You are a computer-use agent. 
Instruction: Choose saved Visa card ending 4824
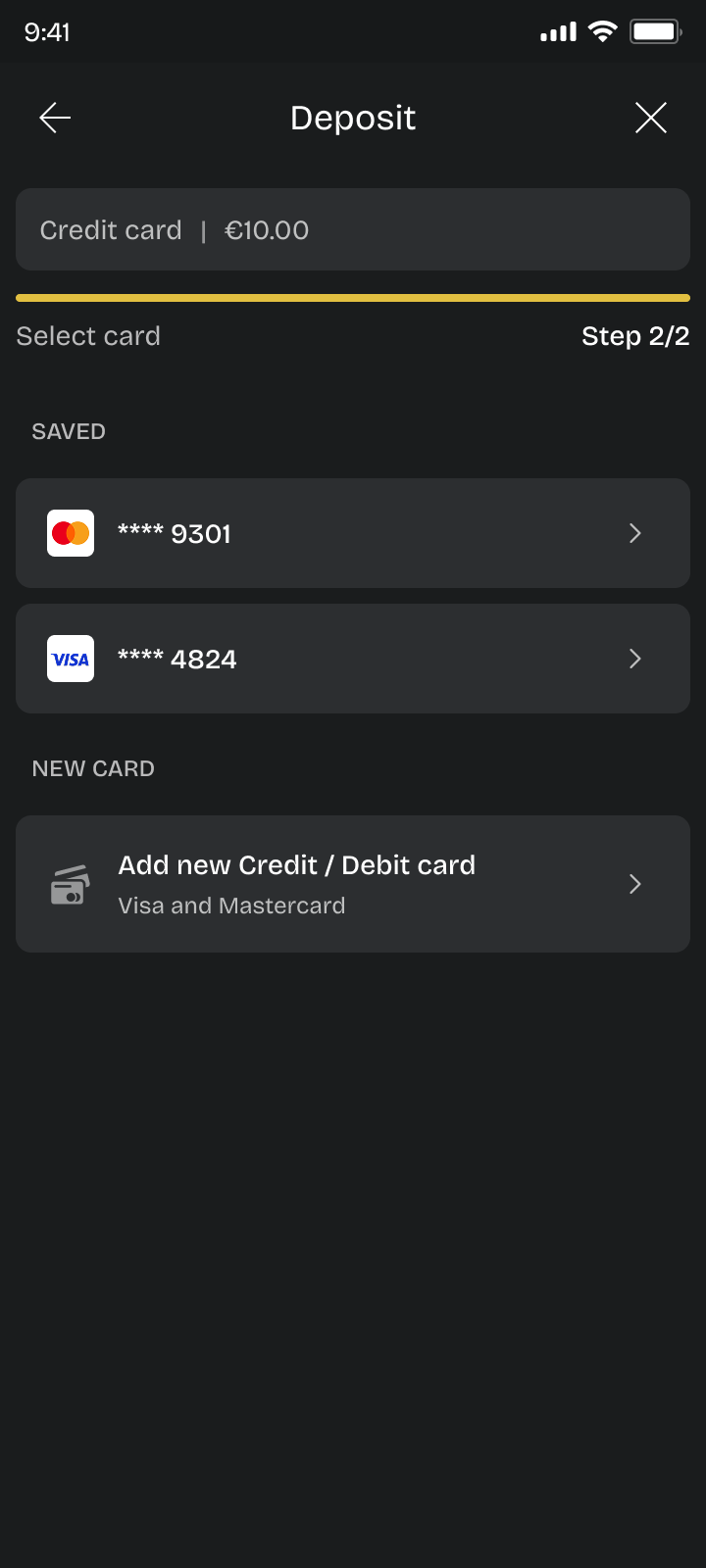353,659
